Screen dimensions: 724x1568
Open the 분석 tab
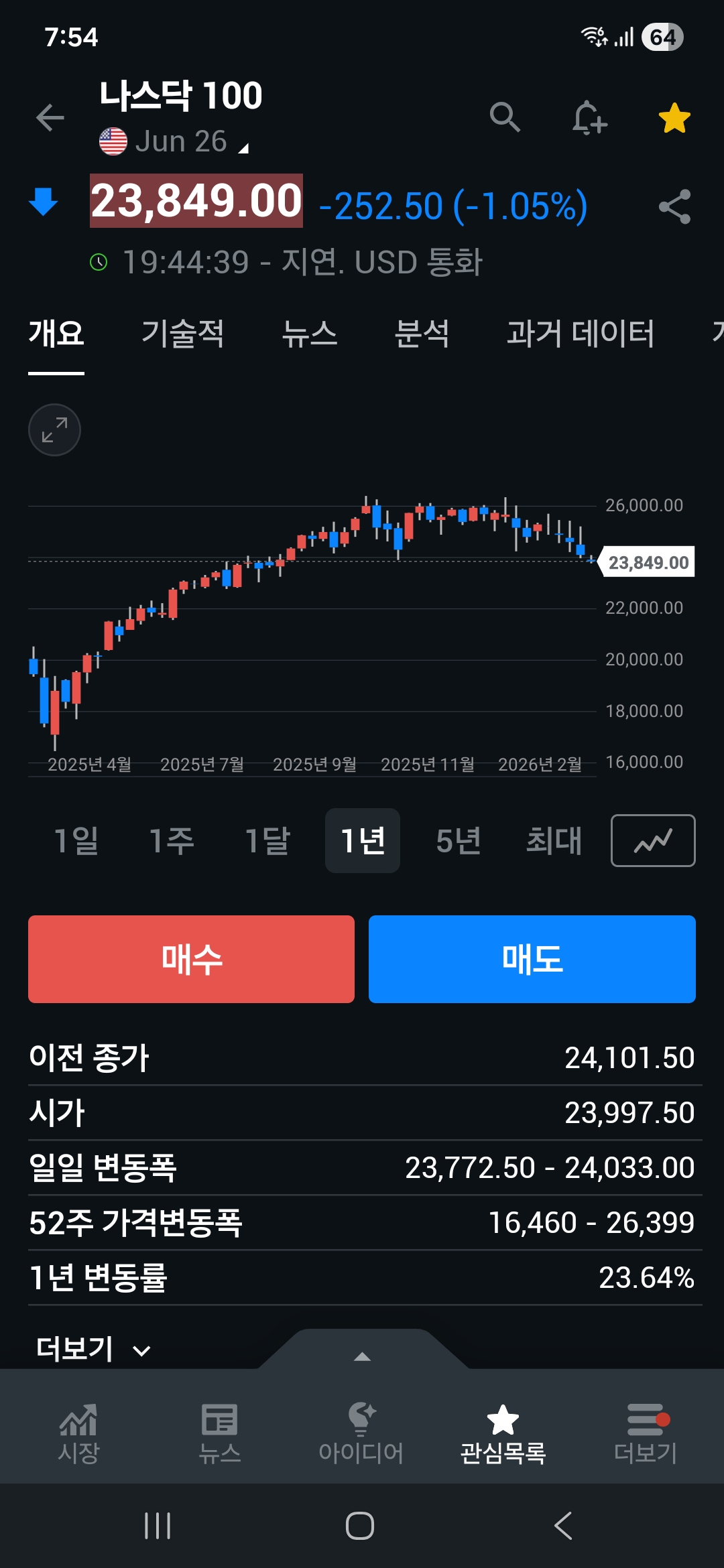click(422, 333)
